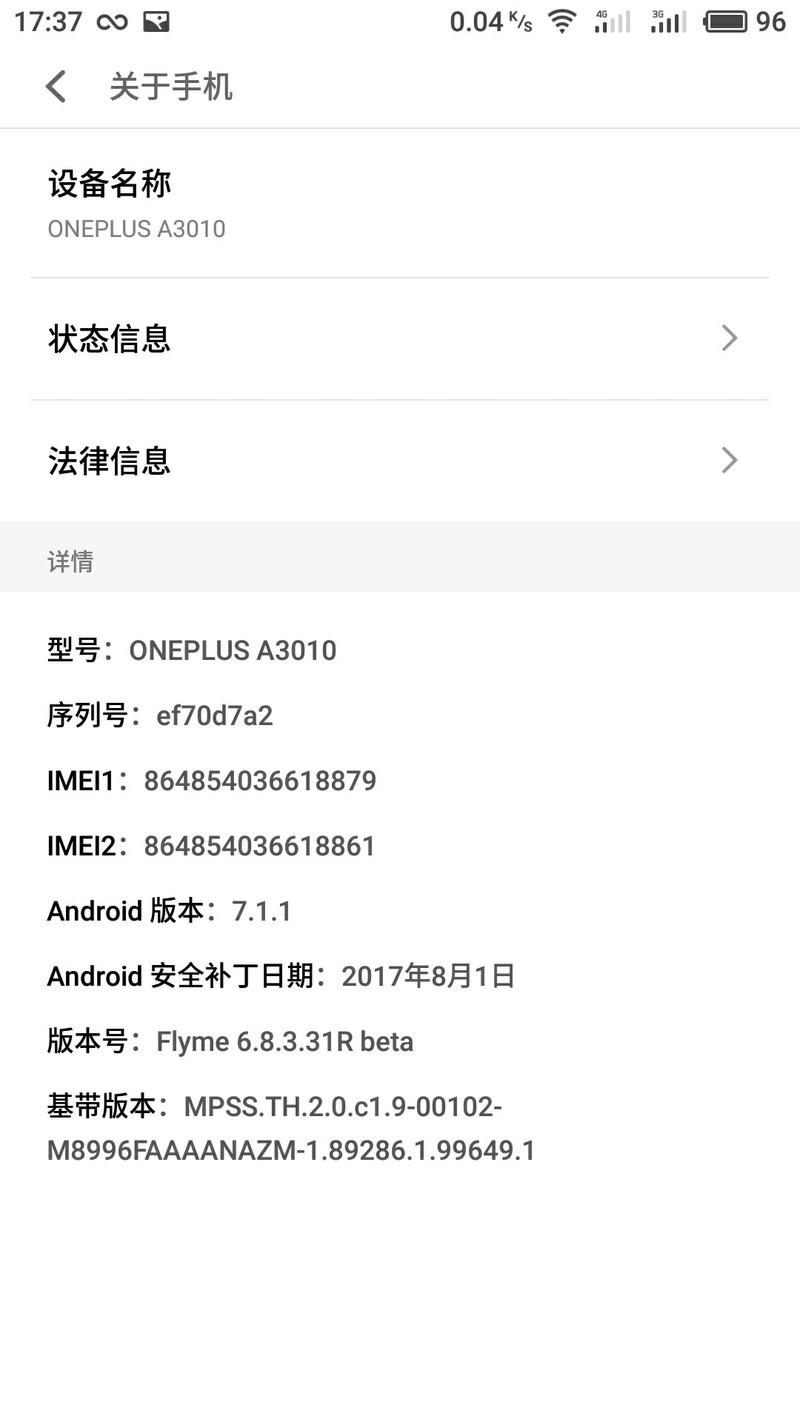
Task: Tap the serial number ef70d7a2
Action: pos(215,715)
